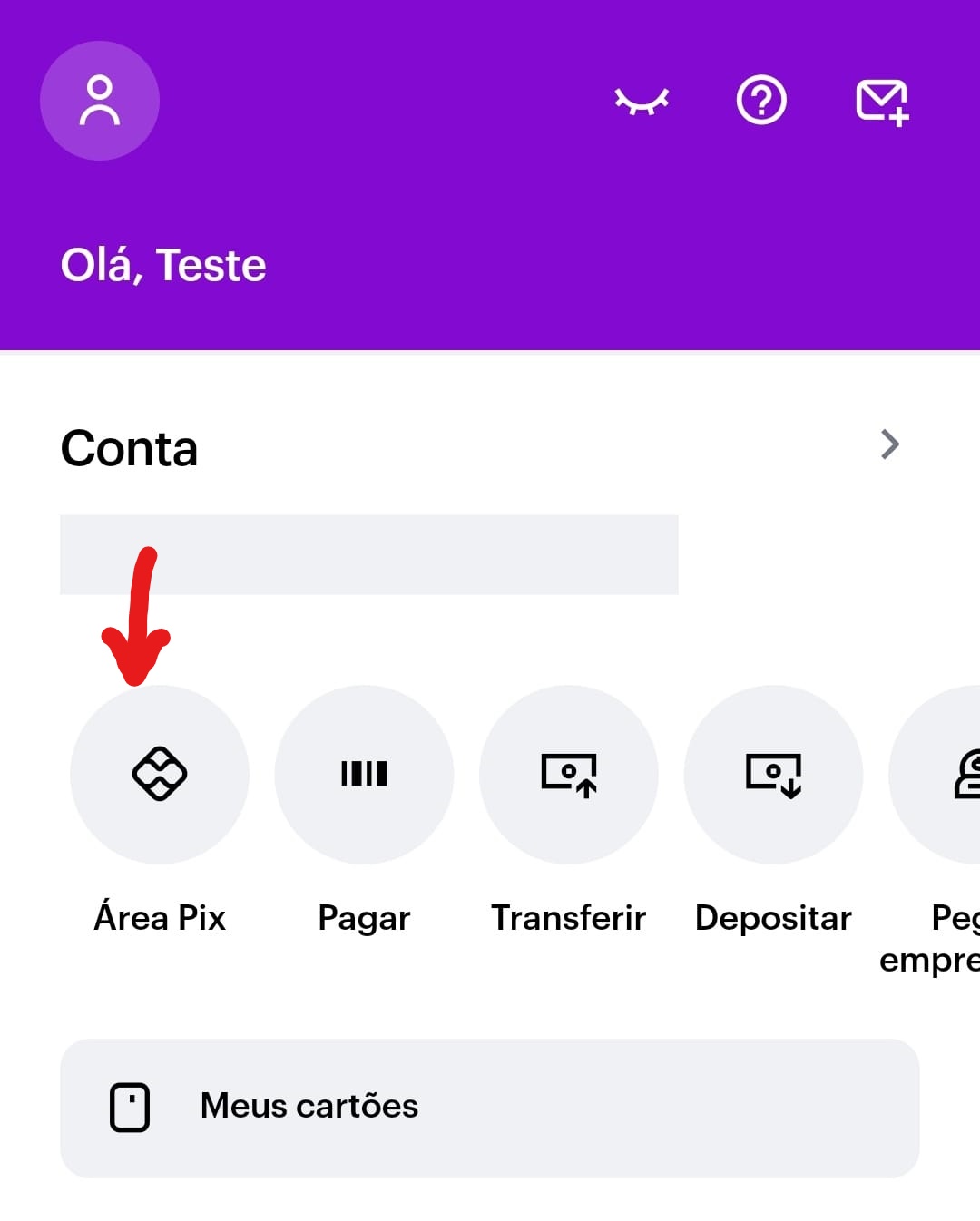Open the invite envelope icon
Image resolution: width=980 pixels, height=1221 pixels.
click(x=882, y=102)
